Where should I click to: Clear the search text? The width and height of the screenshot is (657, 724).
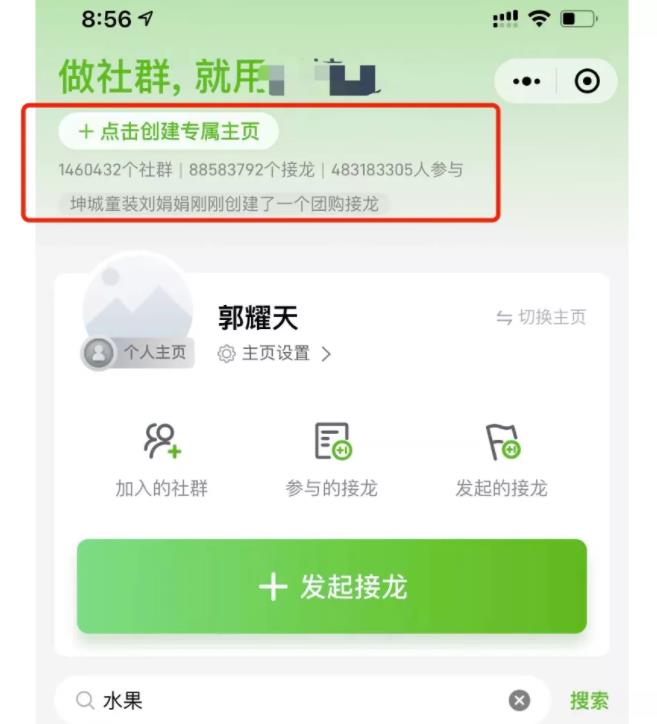[519, 700]
